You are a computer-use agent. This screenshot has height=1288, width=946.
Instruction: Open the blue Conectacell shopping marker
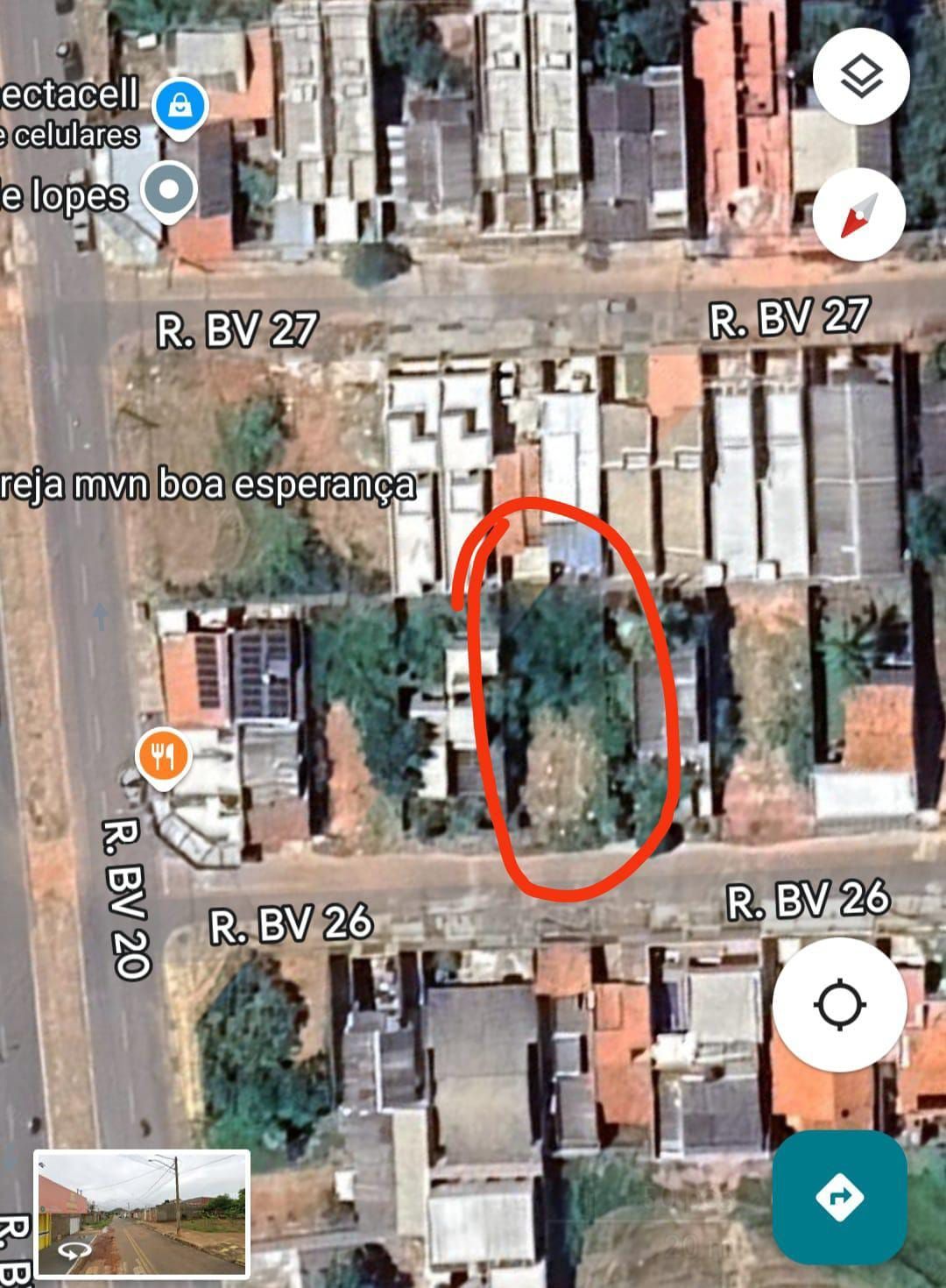[180, 105]
